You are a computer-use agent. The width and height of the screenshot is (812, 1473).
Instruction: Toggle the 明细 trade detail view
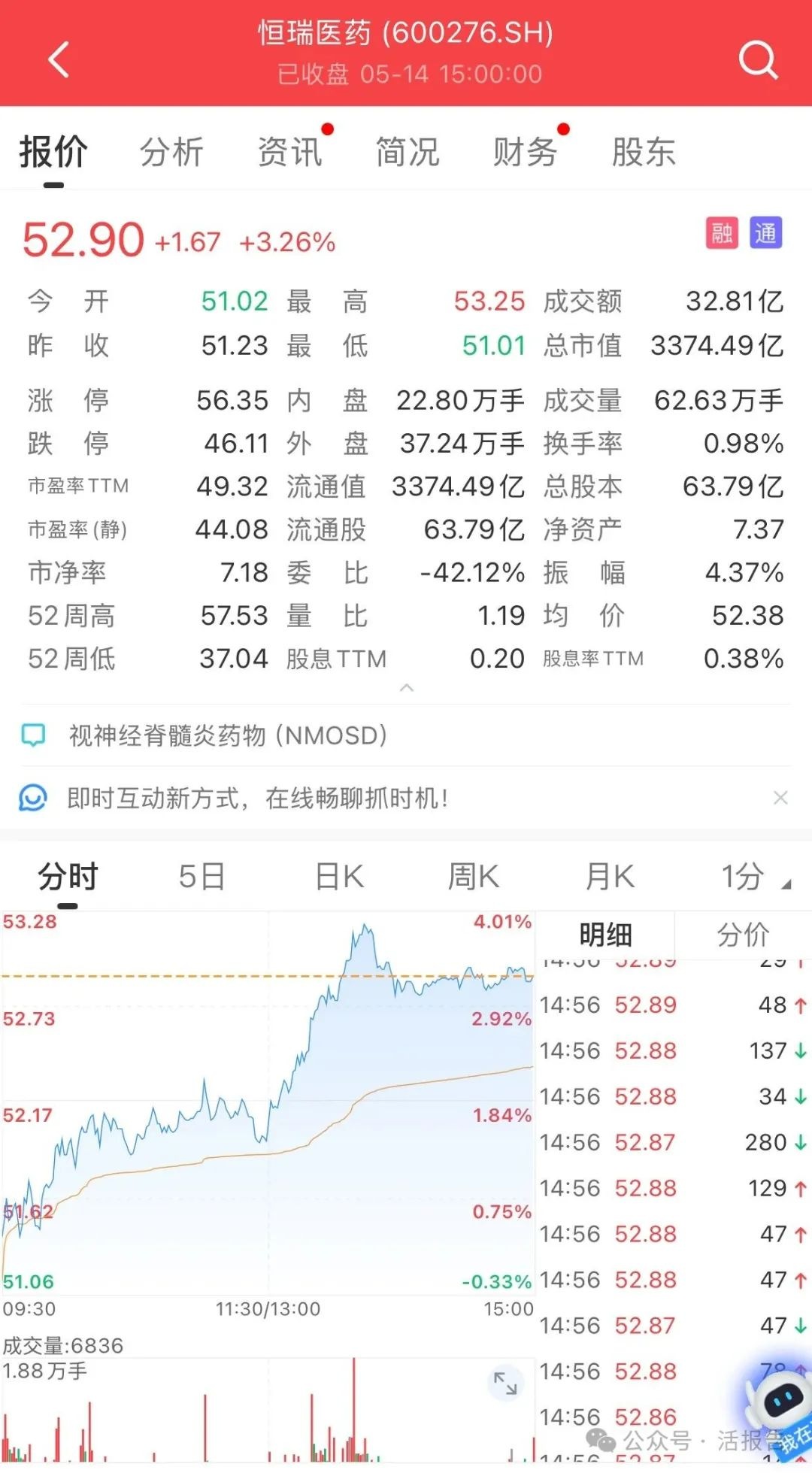pyautogui.click(x=606, y=935)
